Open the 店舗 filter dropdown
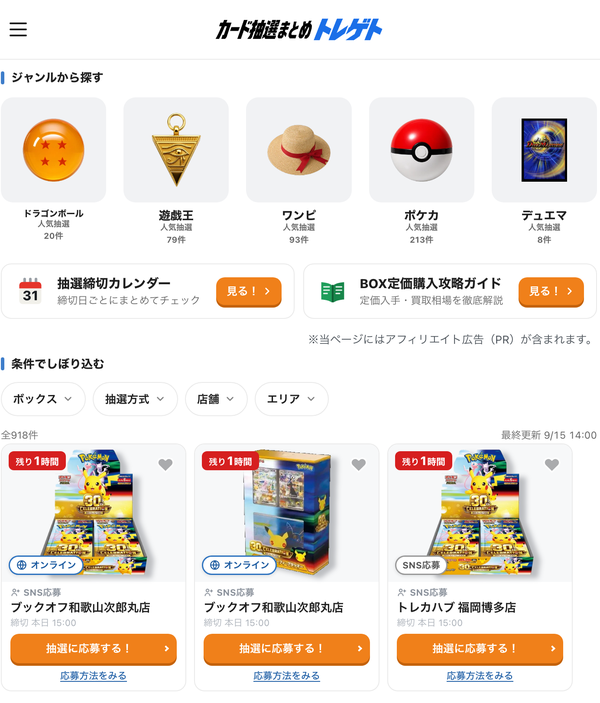600x703 pixels. 216,399
